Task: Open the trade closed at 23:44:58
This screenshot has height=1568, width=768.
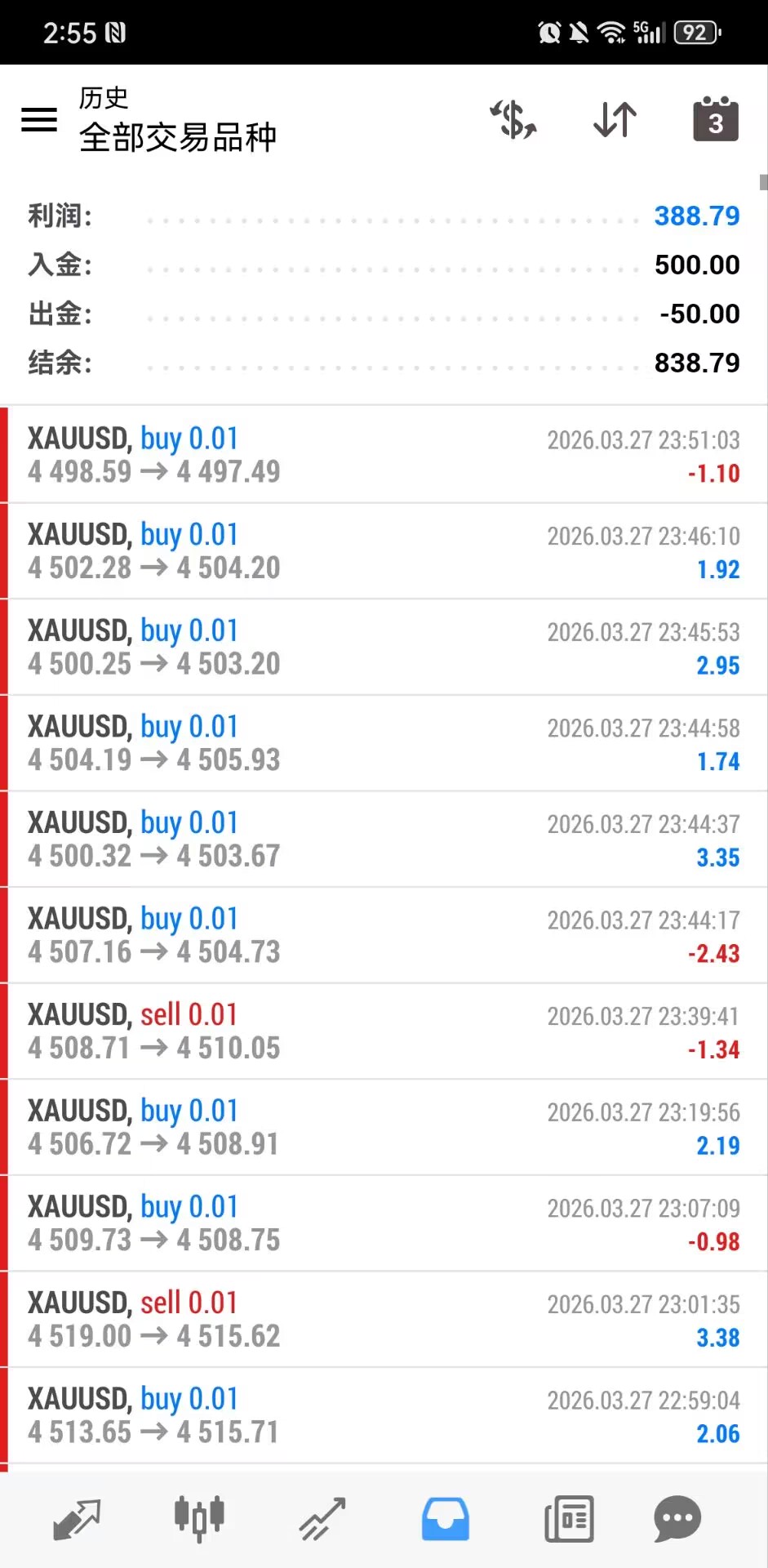Action: (x=384, y=743)
